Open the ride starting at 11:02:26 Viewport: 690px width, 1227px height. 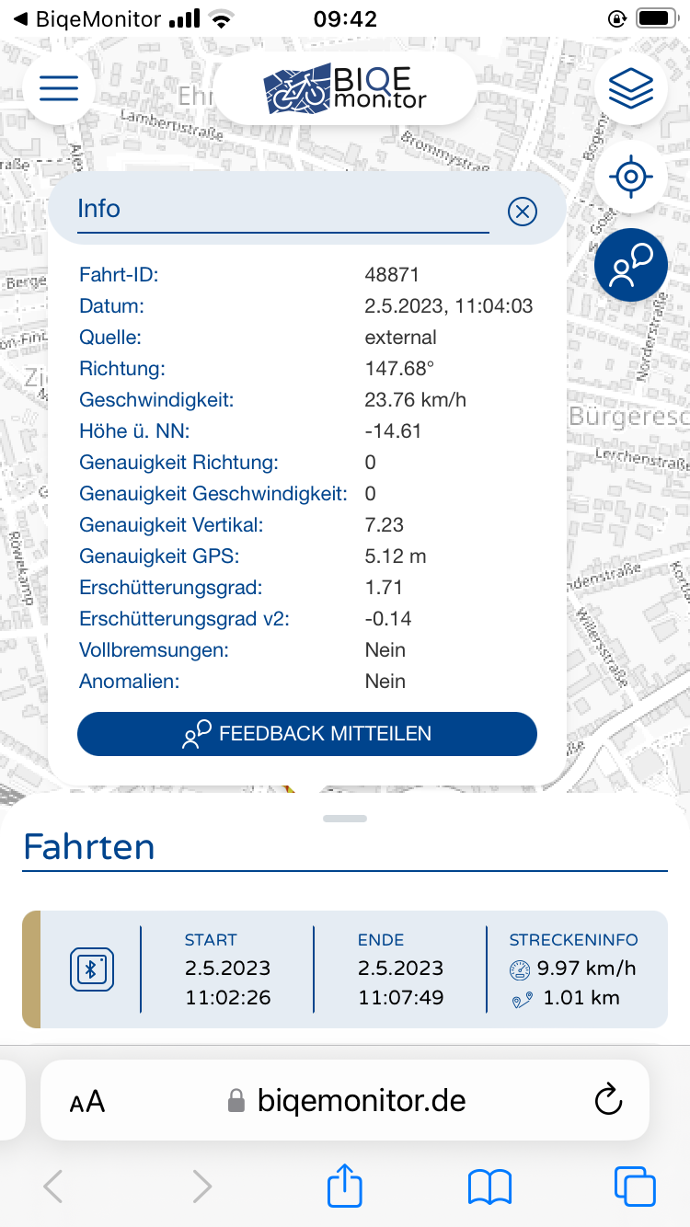tap(344, 969)
